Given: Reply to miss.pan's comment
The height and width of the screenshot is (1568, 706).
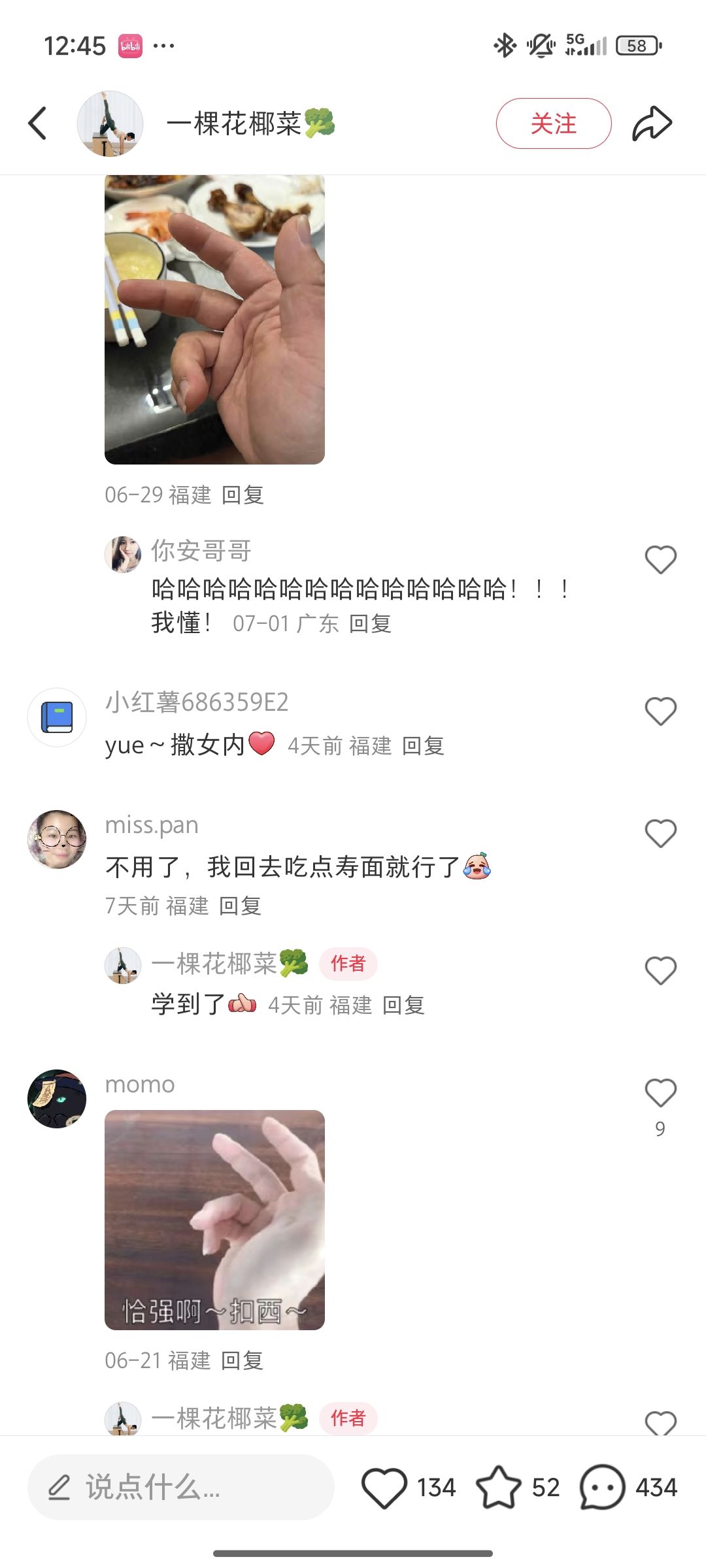Looking at the screenshot, I should coord(240,906).
